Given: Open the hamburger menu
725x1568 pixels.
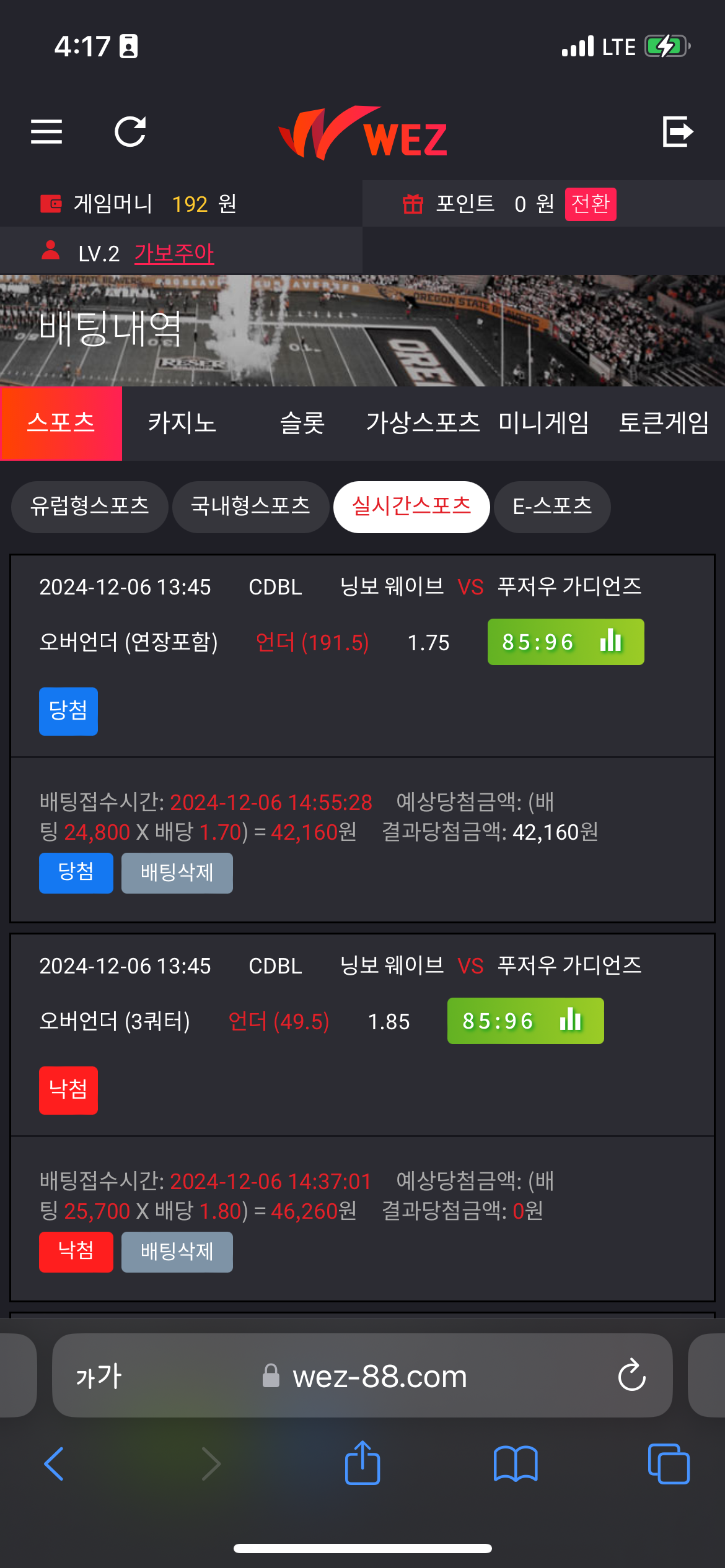Looking at the screenshot, I should pyautogui.click(x=46, y=131).
